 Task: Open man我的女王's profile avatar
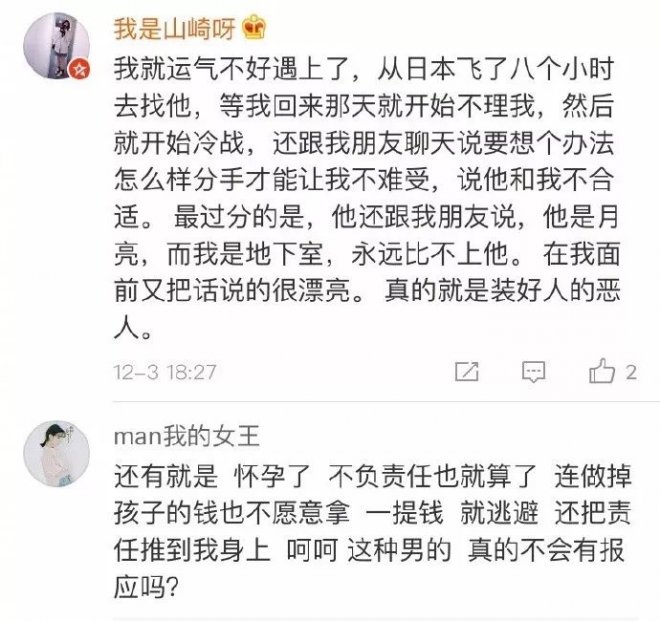pos(57,449)
